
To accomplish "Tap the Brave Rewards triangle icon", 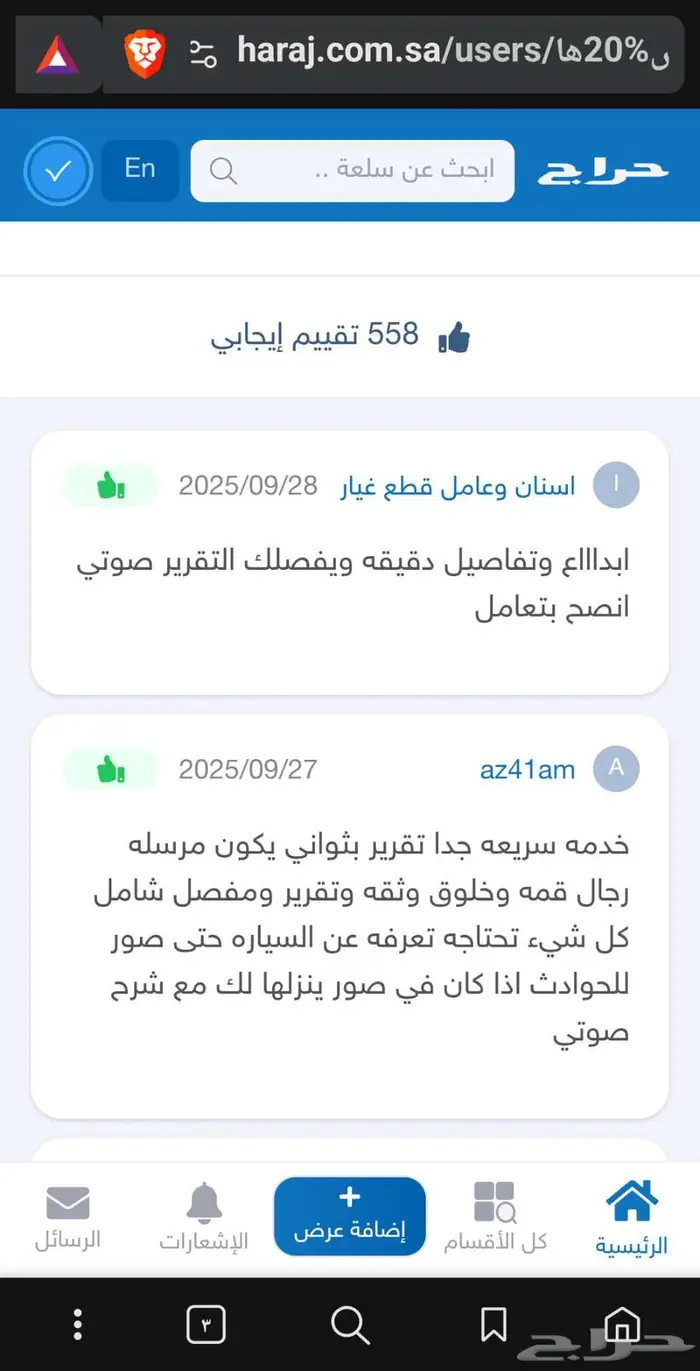I will coord(57,55).
